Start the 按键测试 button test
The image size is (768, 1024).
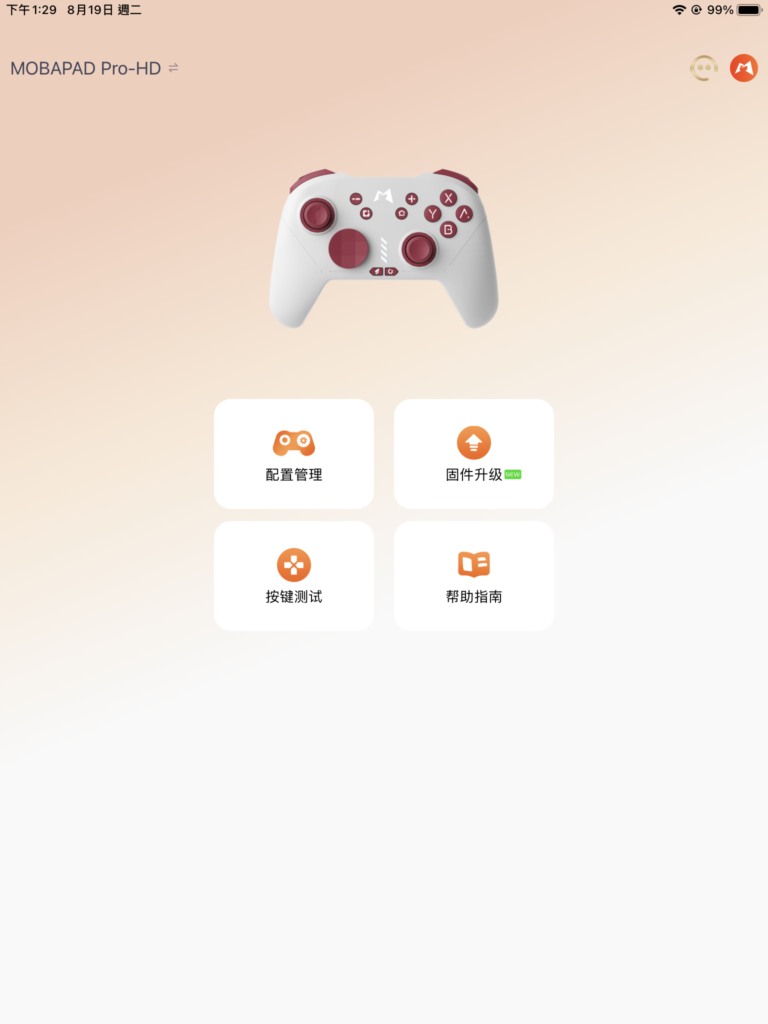294,576
